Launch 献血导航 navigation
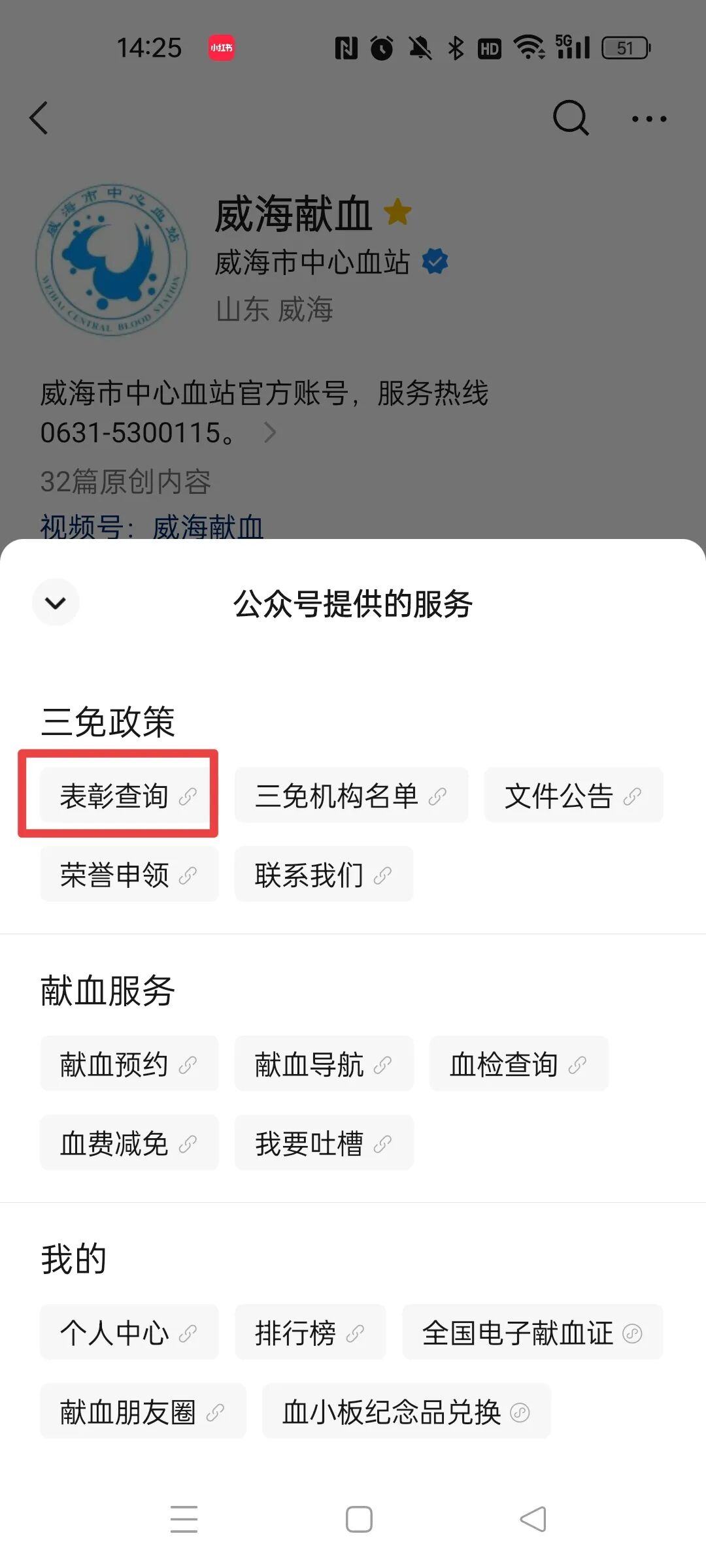The image size is (706, 1568). click(324, 1064)
